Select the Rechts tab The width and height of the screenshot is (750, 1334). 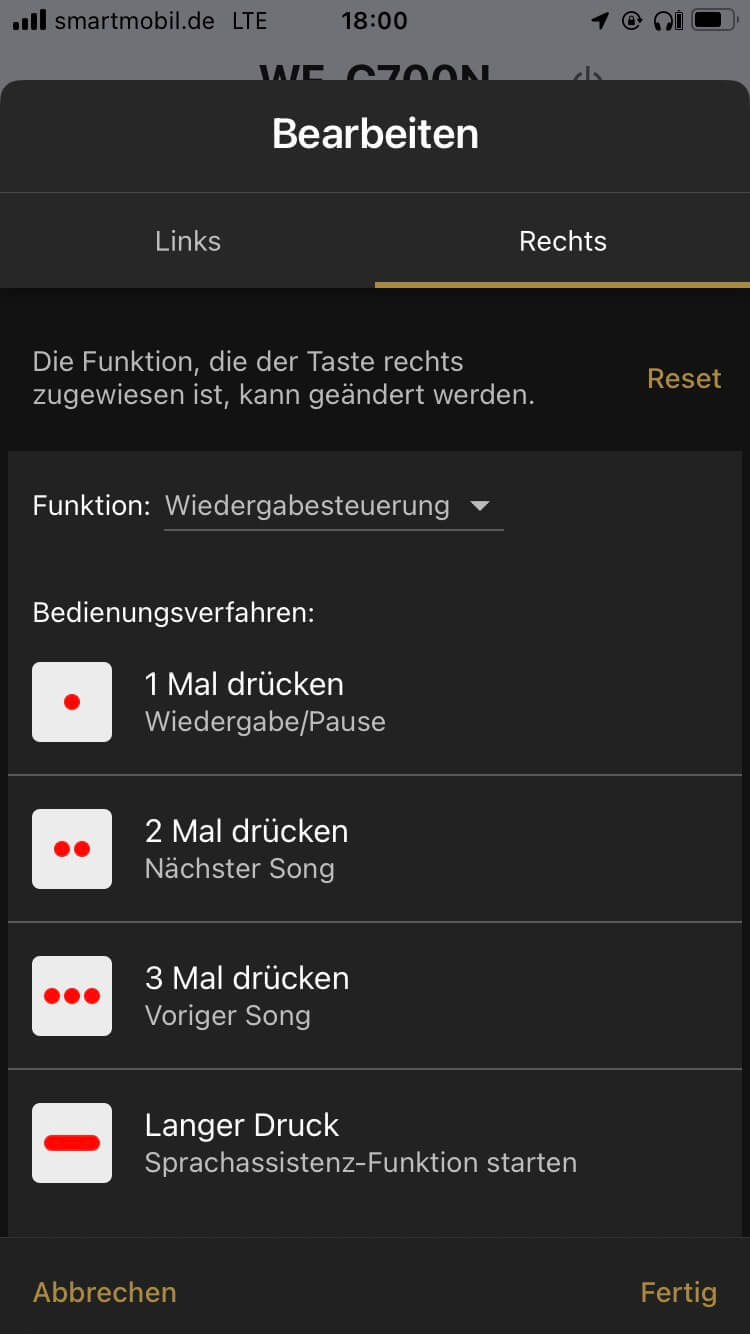[x=562, y=241]
